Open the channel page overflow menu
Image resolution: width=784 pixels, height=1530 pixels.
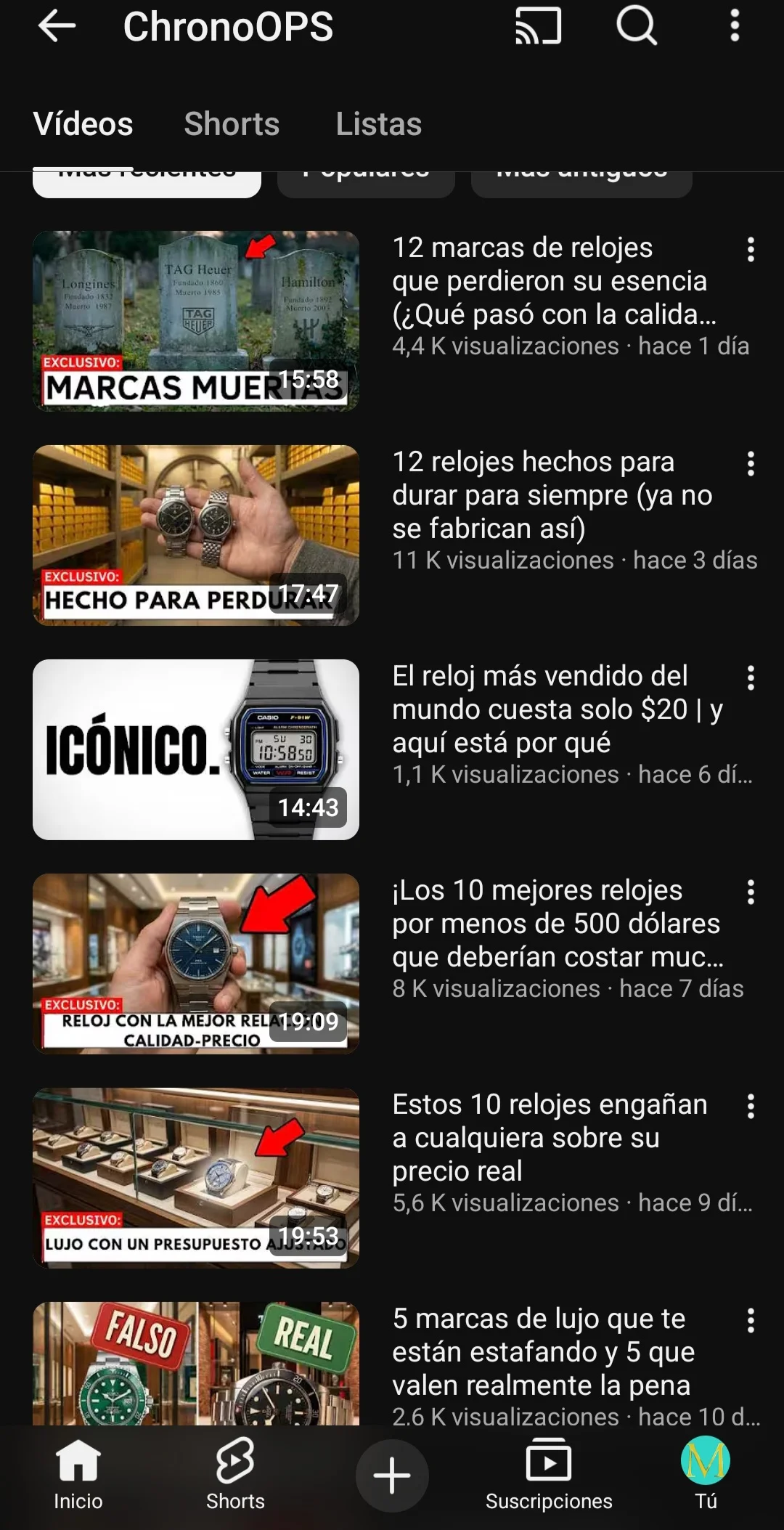click(736, 26)
